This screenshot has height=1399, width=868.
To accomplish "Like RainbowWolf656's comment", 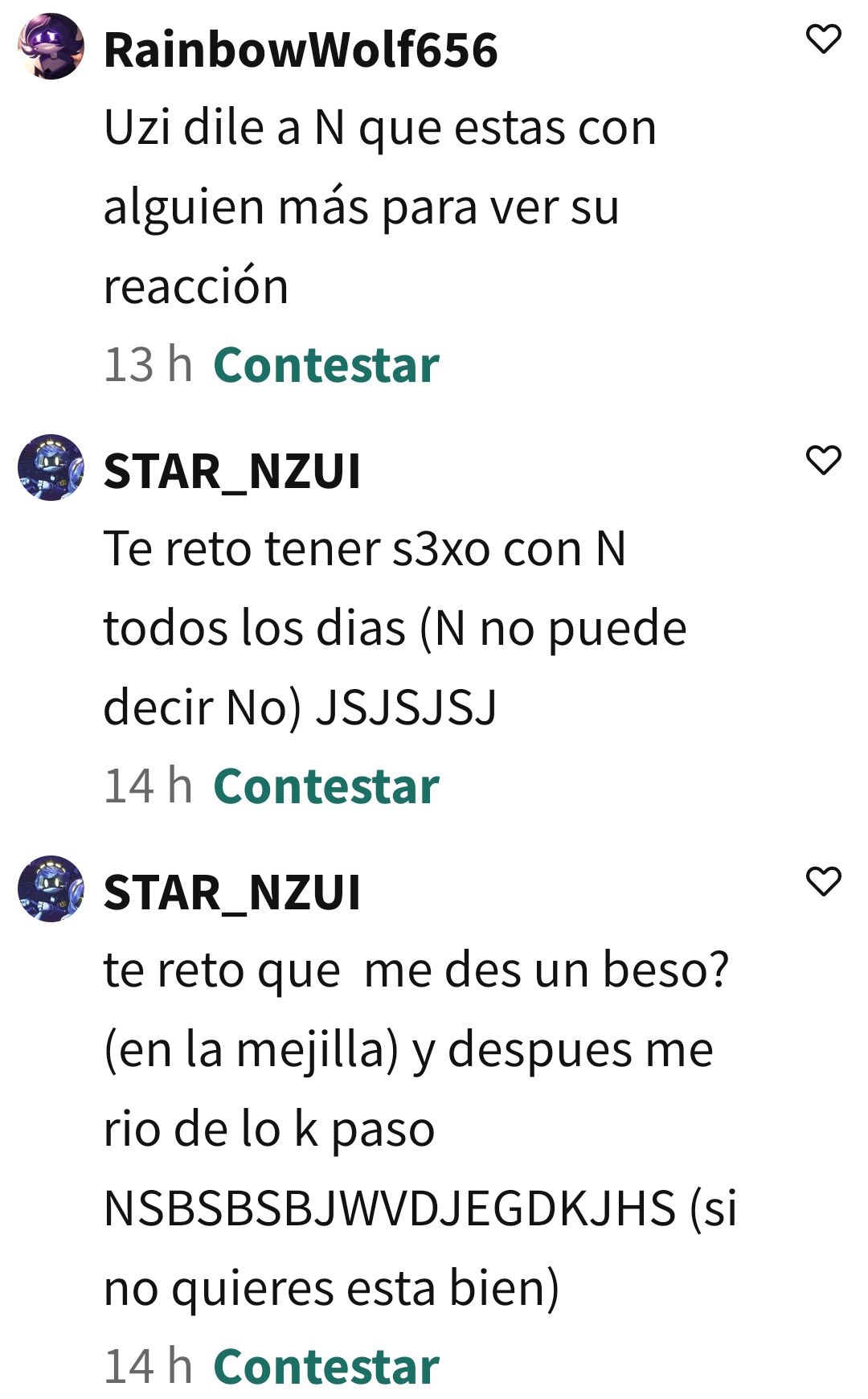I will tap(823, 39).
